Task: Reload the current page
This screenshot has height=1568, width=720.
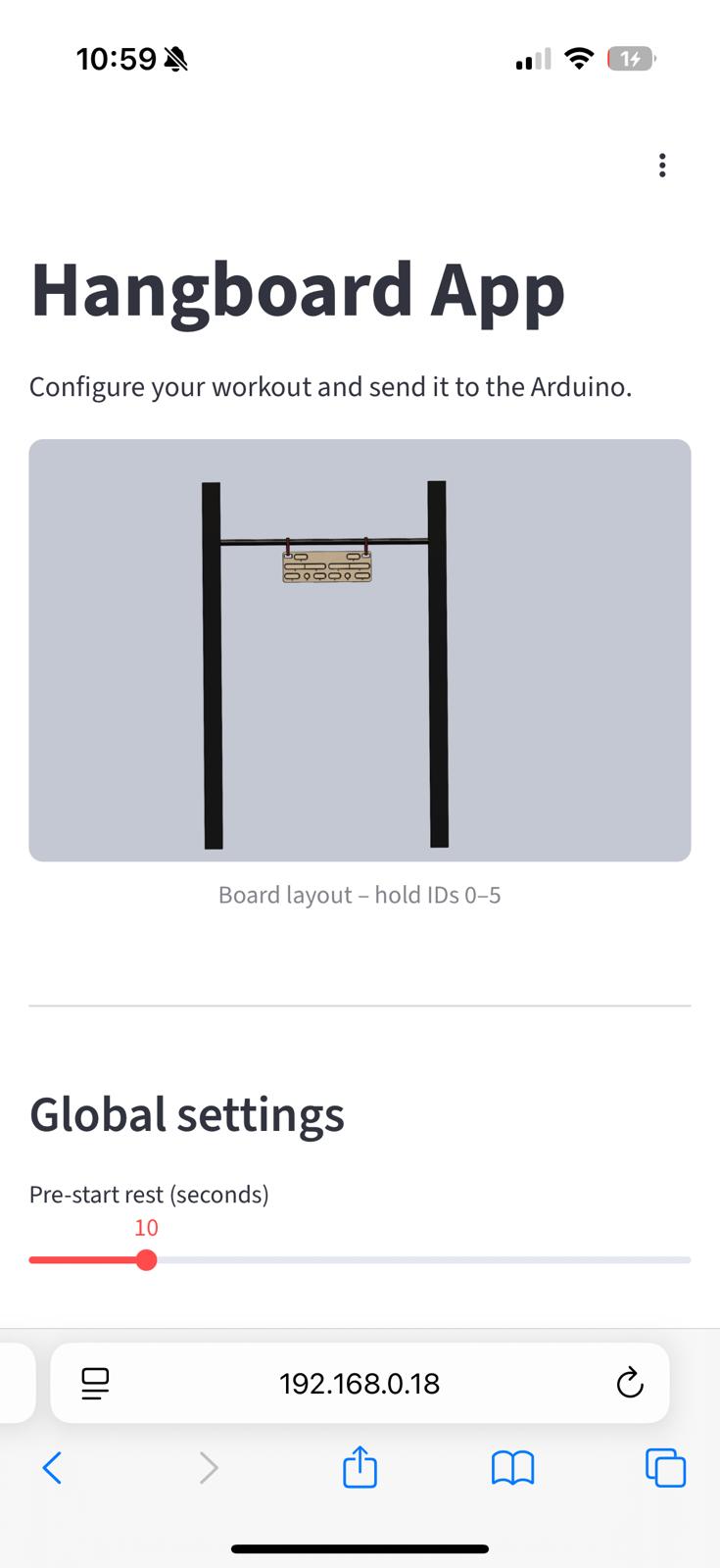Action: point(629,1383)
